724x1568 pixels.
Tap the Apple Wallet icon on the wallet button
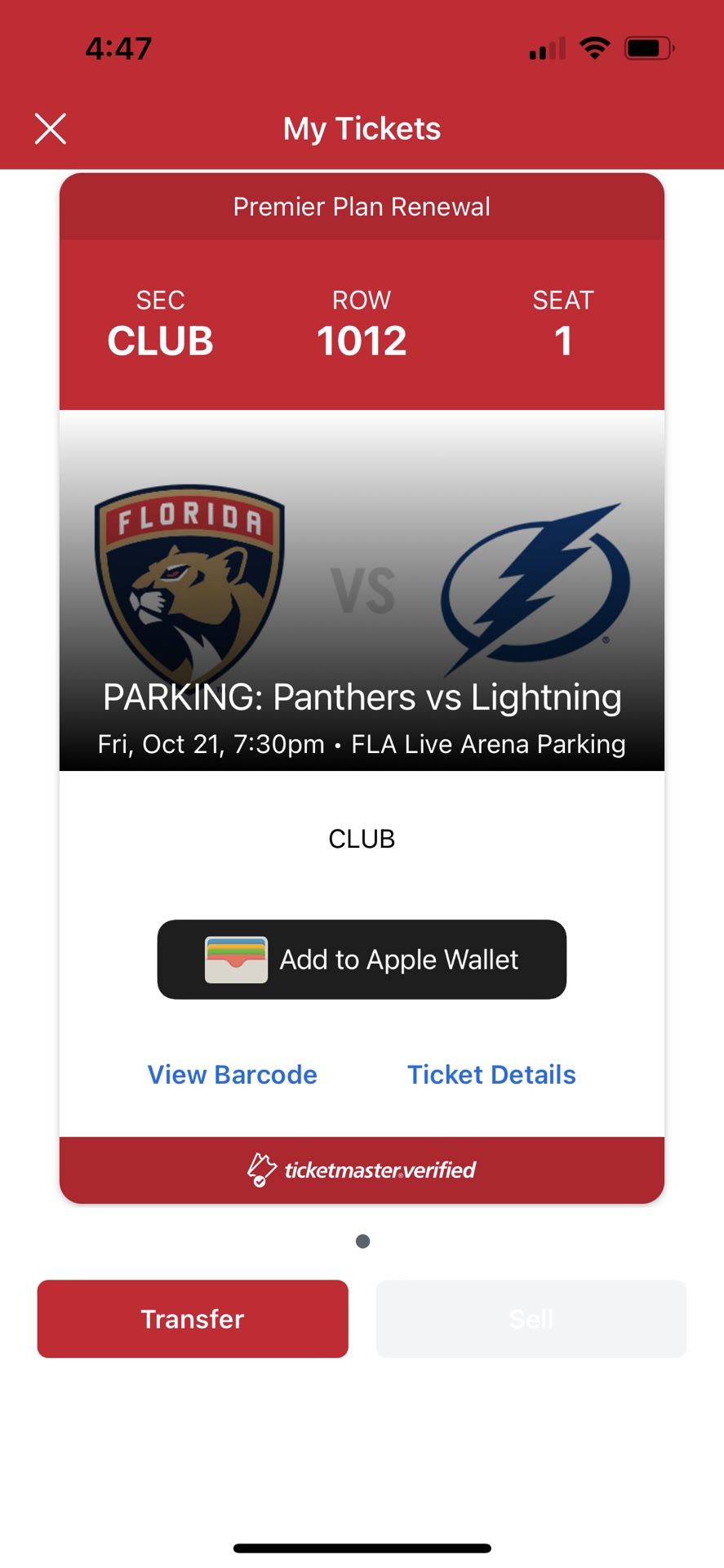pos(235,960)
